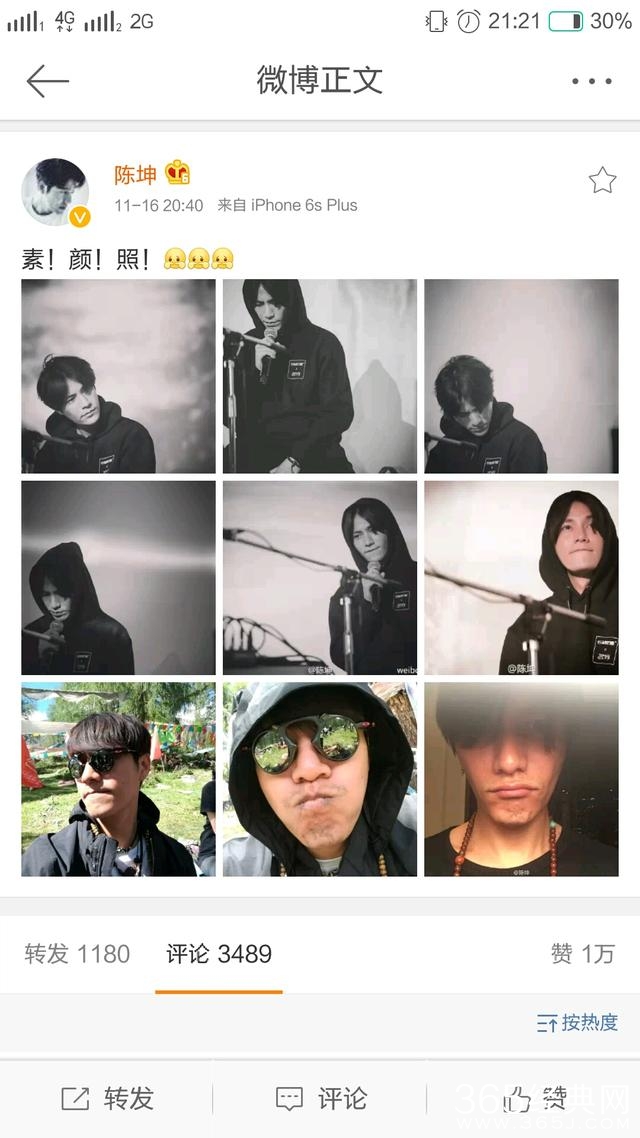Image resolution: width=640 pixels, height=1138 pixels.
Task: Change comment sorting via 按热度
Action: (578, 1022)
